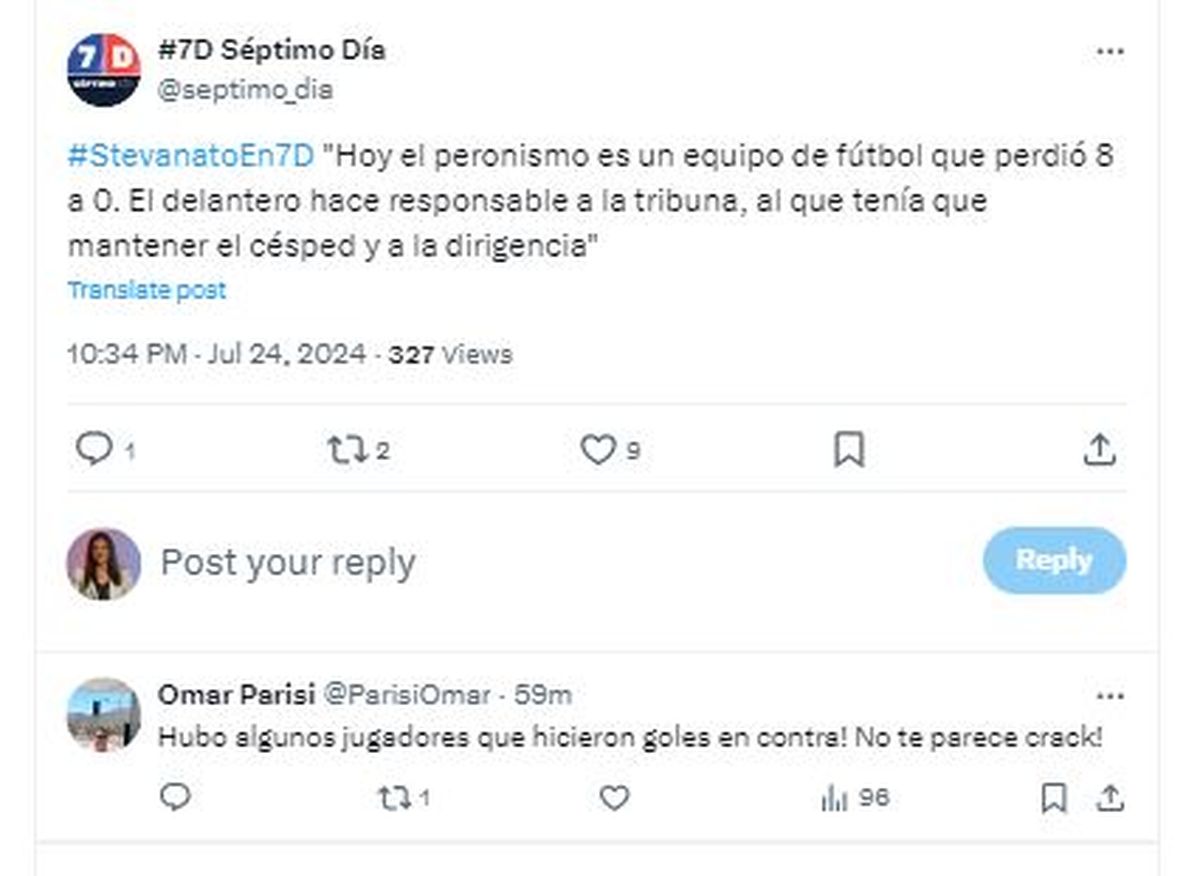Share the Séptimo Día post

click(x=1099, y=450)
